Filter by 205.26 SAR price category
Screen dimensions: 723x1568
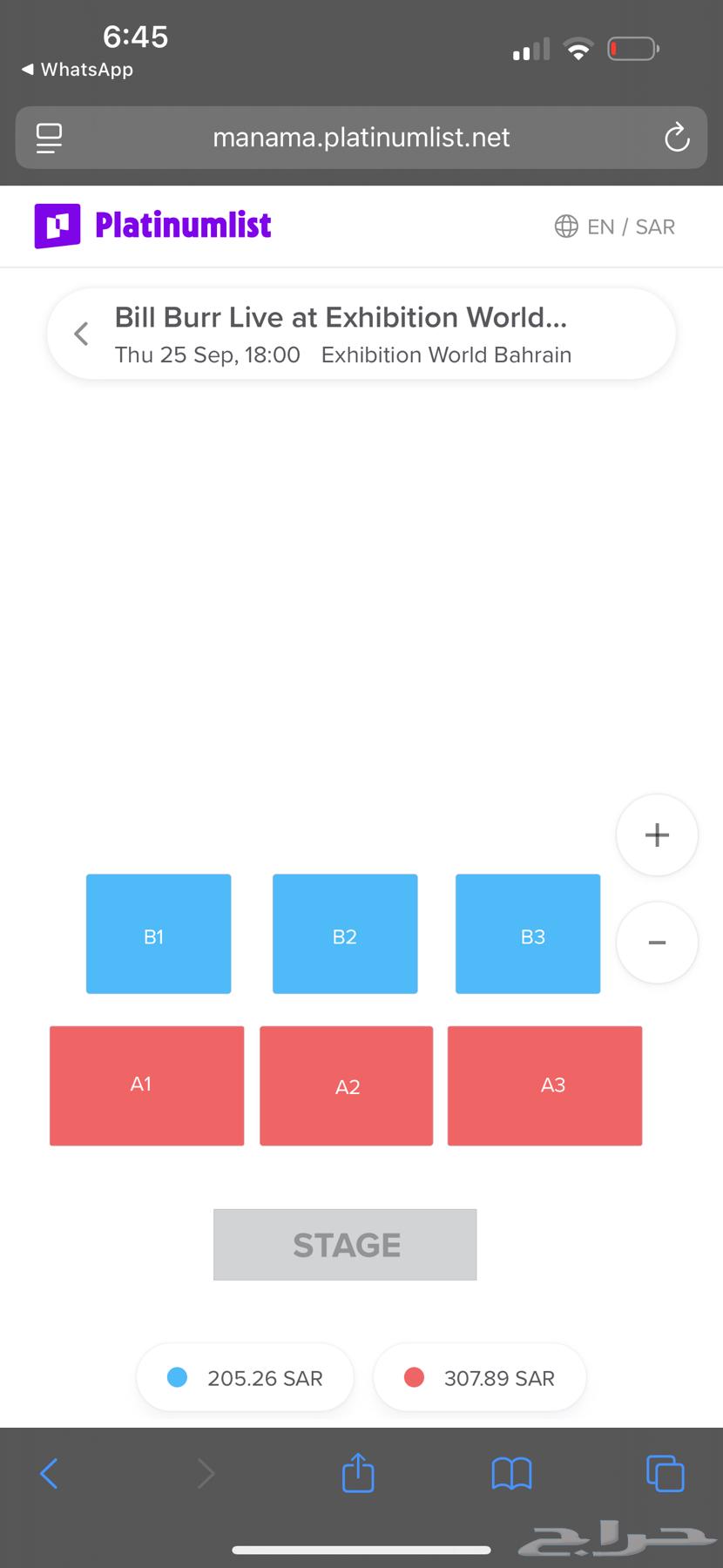pos(245,1378)
